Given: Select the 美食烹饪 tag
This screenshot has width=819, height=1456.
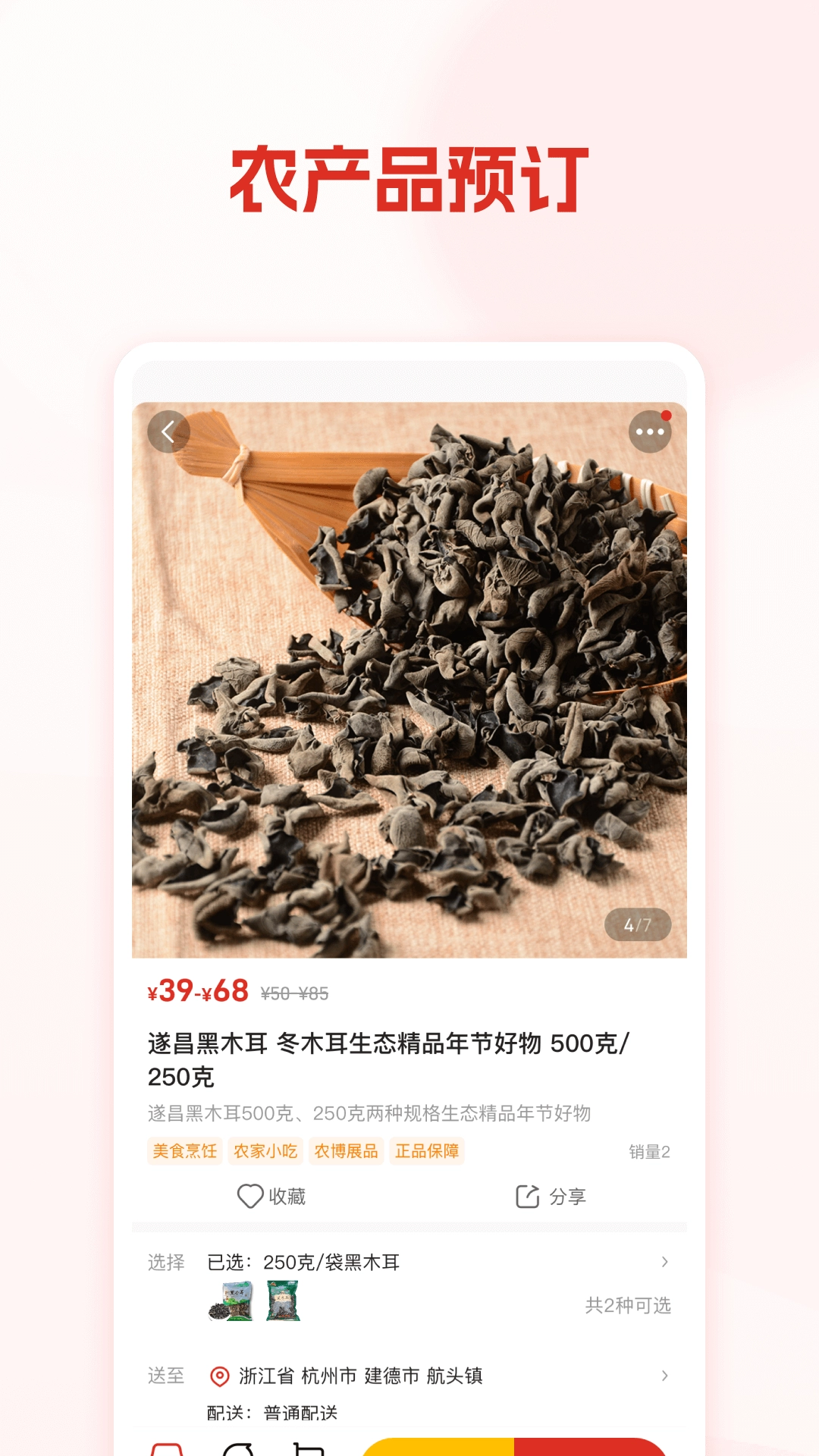Looking at the screenshot, I should click(x=183, y=1151).
